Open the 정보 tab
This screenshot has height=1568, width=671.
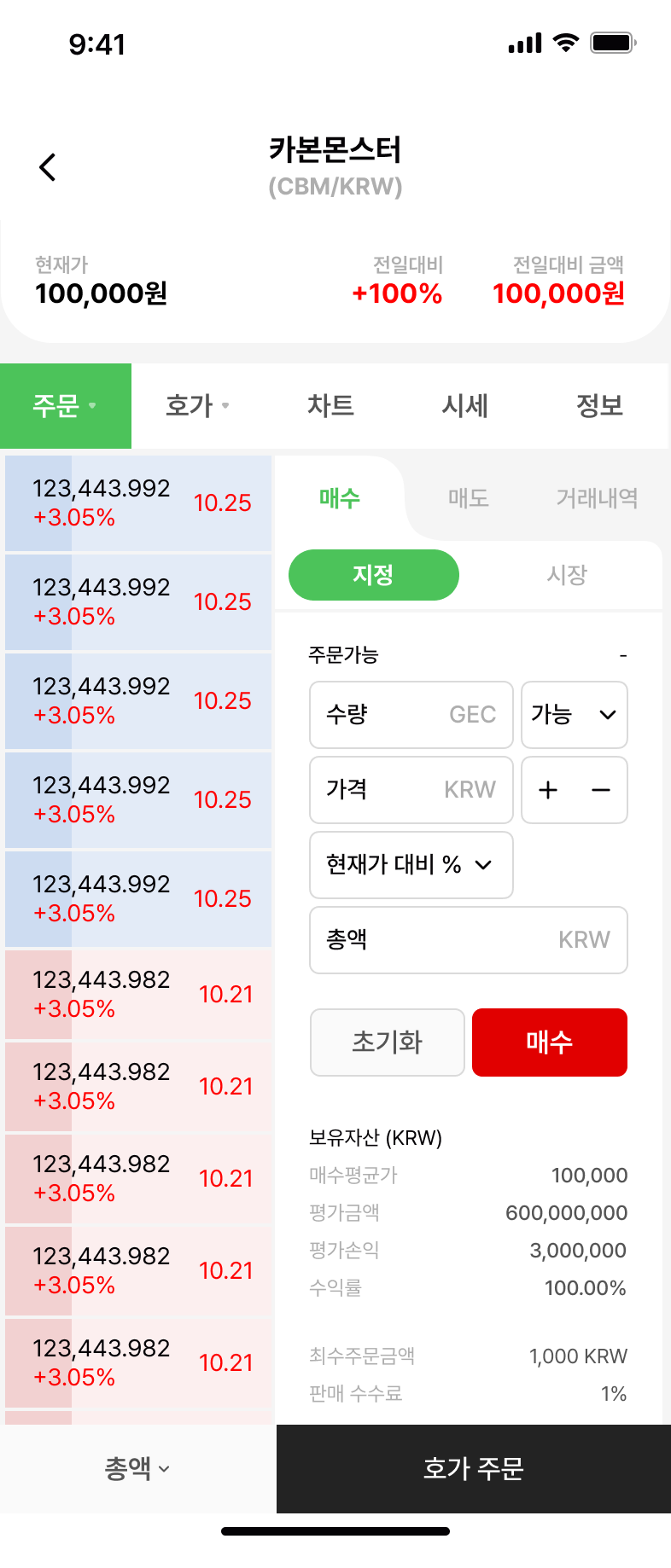tap(599, 406)
